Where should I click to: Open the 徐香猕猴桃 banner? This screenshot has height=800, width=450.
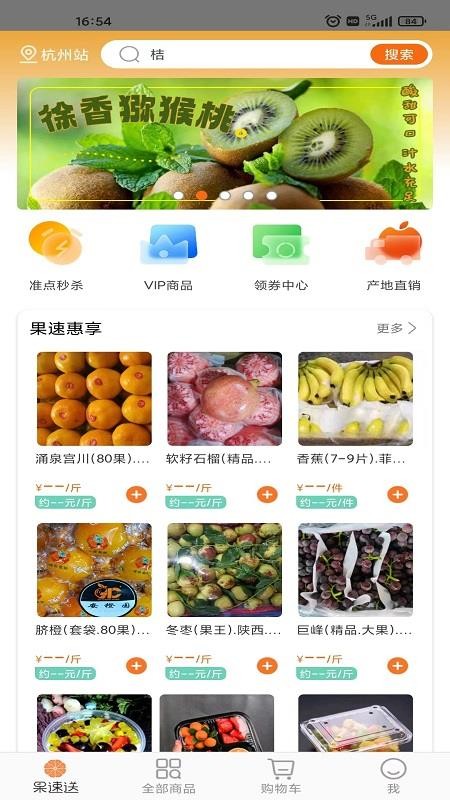(225, 143)
